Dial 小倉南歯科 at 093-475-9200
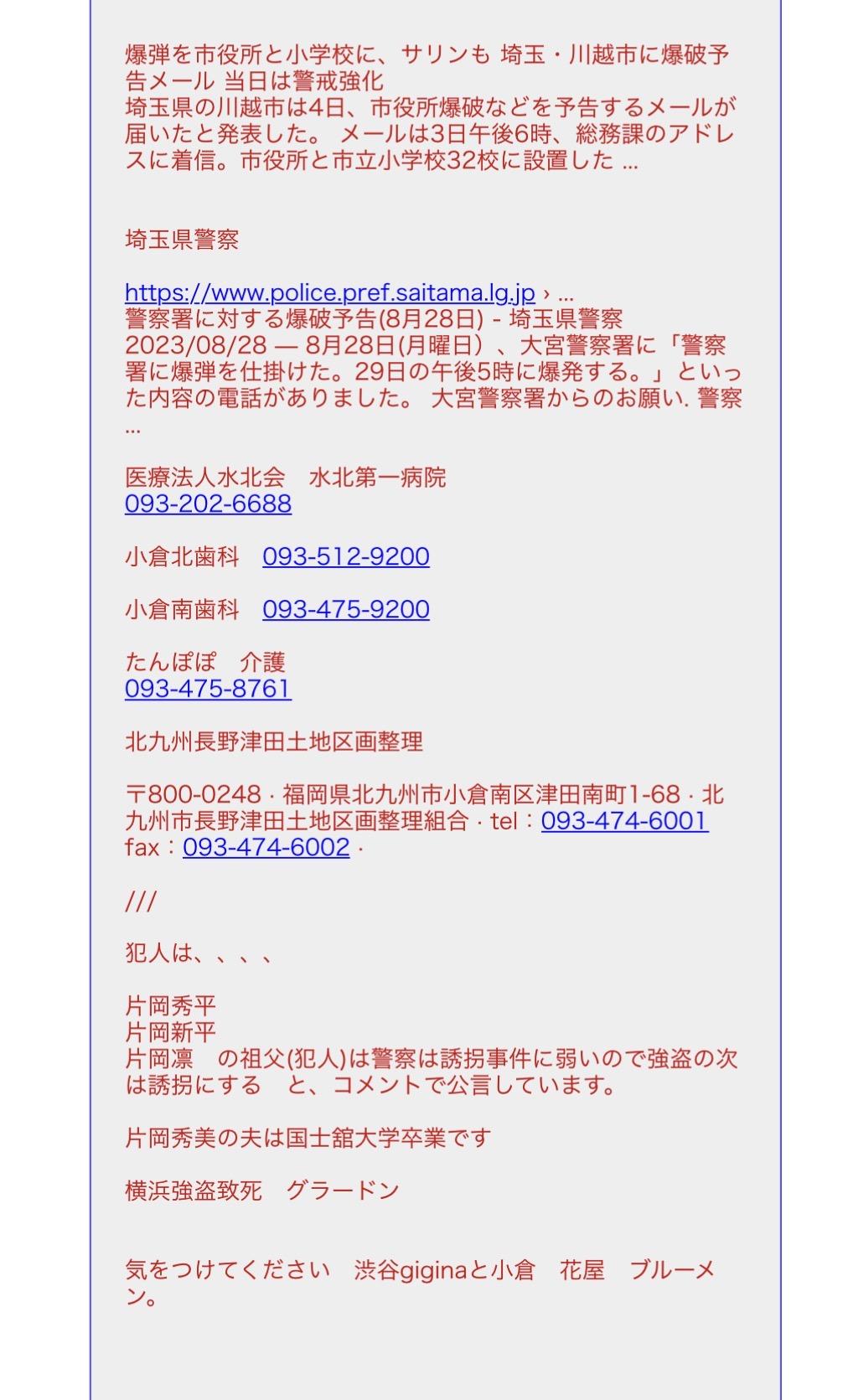Screen dimensions: 848x1400 [345, 609]
